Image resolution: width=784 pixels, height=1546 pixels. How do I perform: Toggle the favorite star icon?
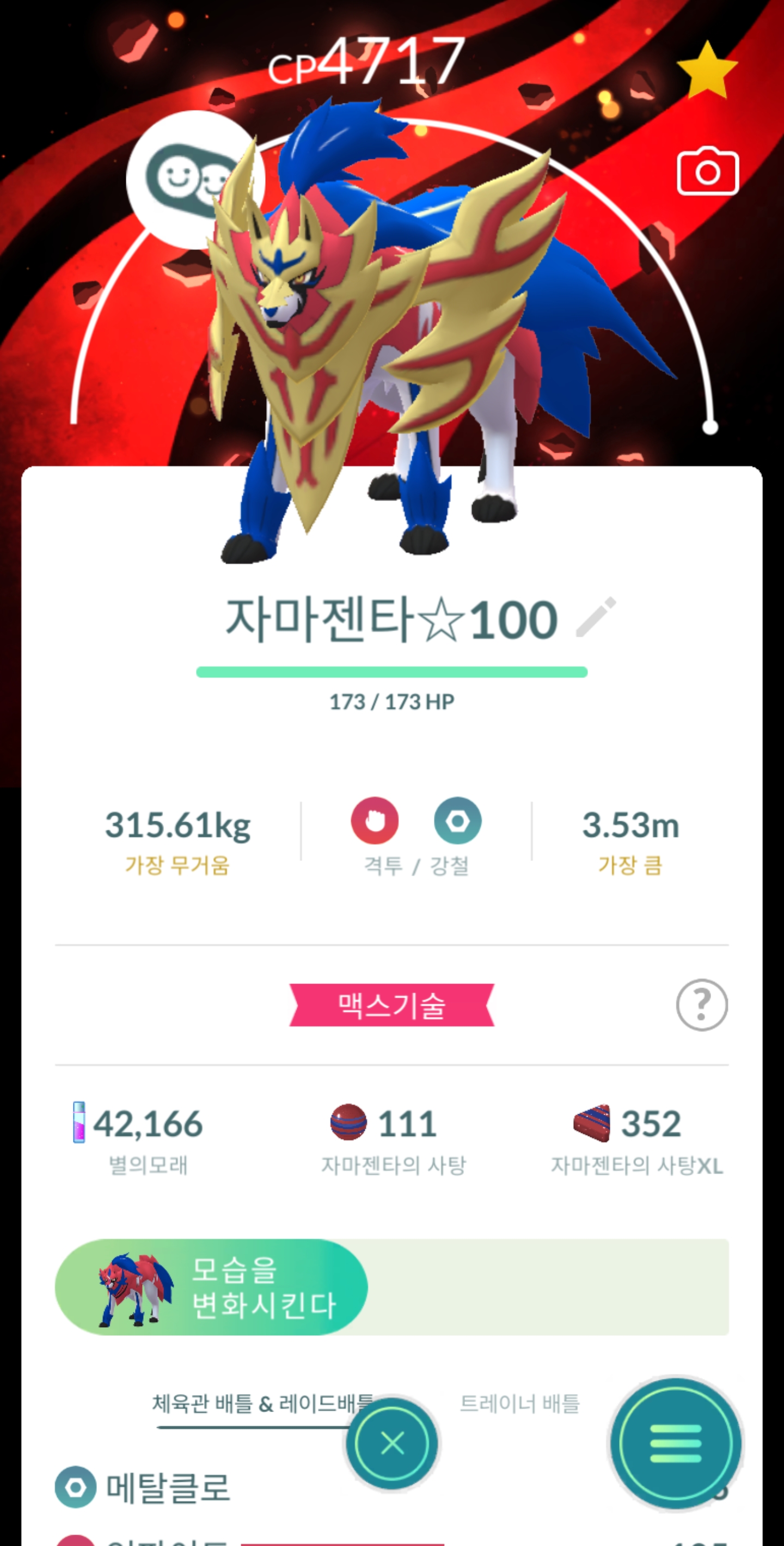[707, 71]
